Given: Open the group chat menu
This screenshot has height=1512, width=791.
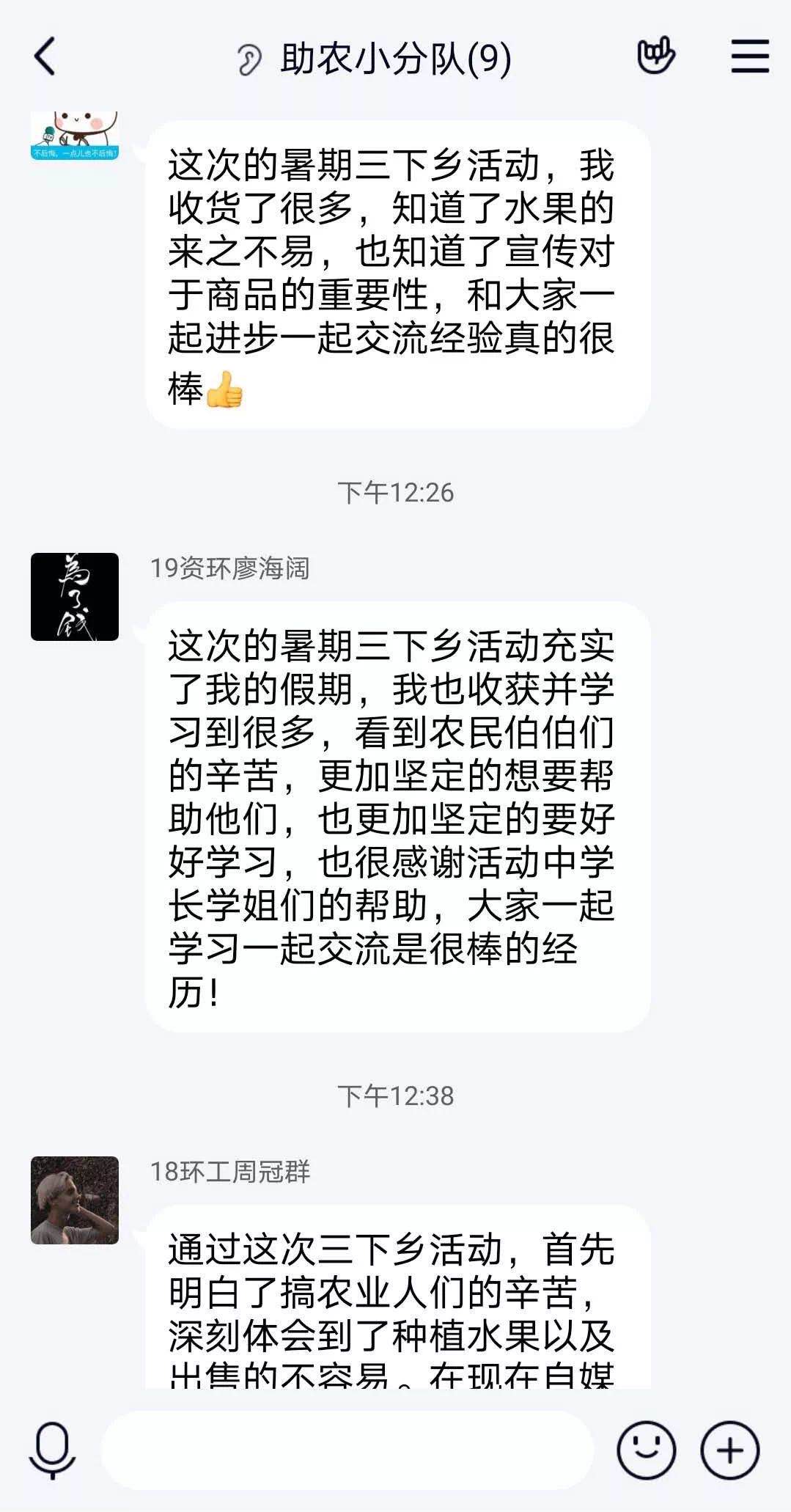Looking at the screenshot, I should [x=749, y=56].
